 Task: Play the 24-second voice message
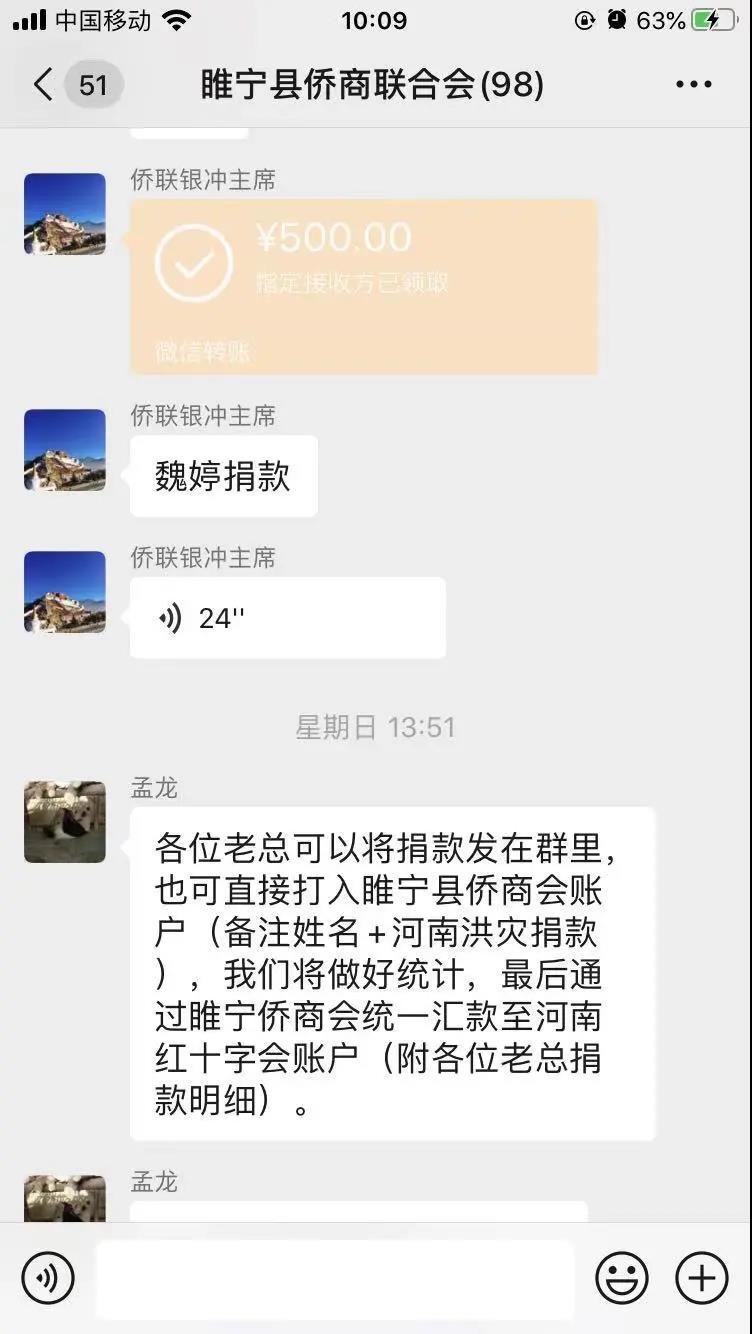287,618
